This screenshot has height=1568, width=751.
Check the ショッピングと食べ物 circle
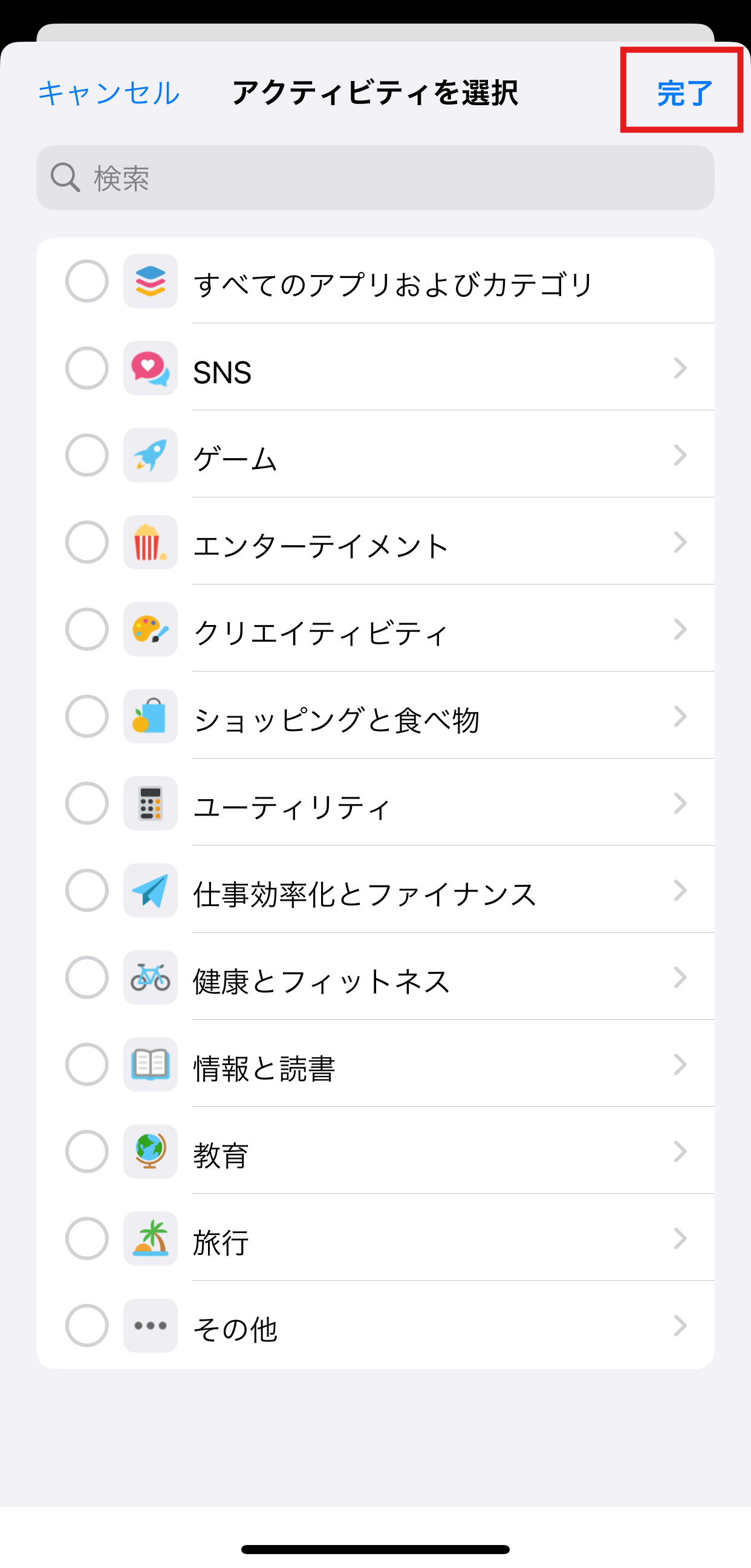pos(87,716)
